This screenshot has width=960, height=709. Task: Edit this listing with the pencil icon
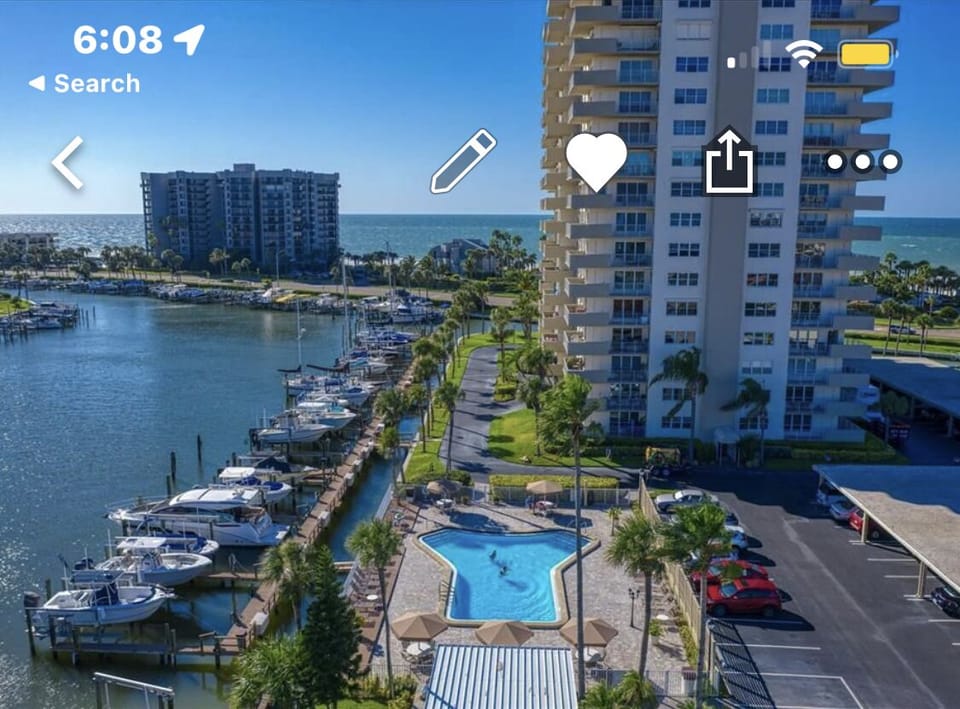(x=463, y=161)
